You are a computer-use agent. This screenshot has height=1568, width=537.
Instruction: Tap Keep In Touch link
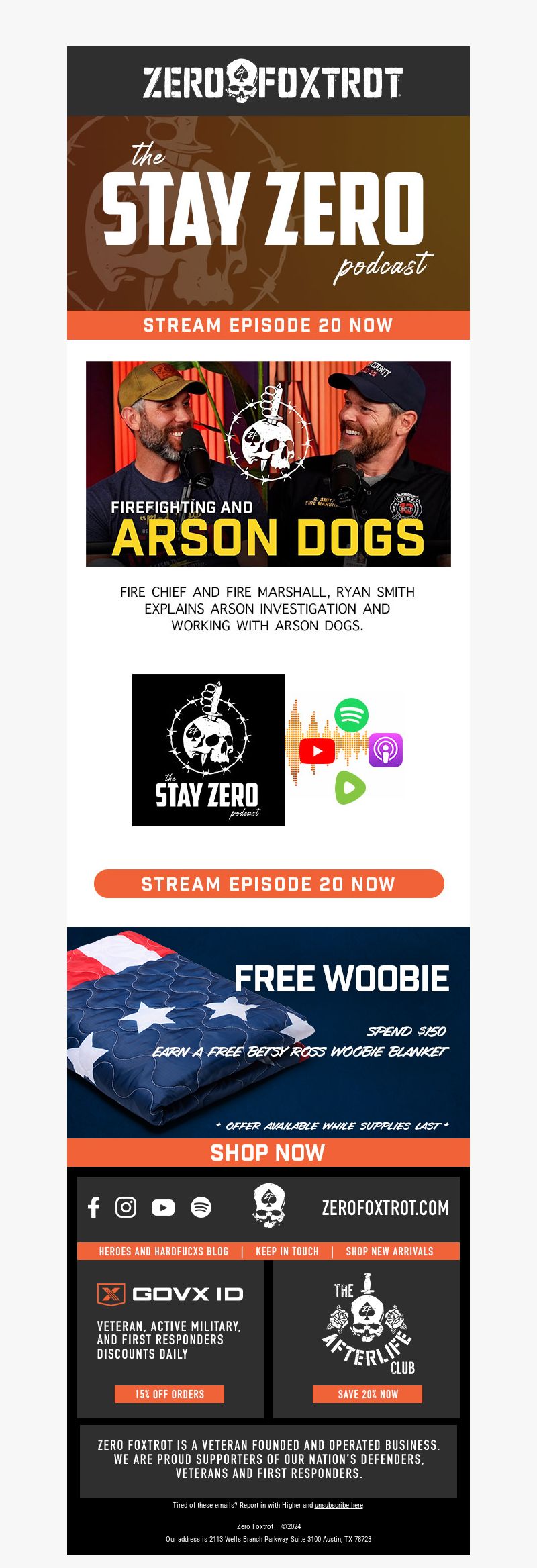click(x=287, y=1251)
